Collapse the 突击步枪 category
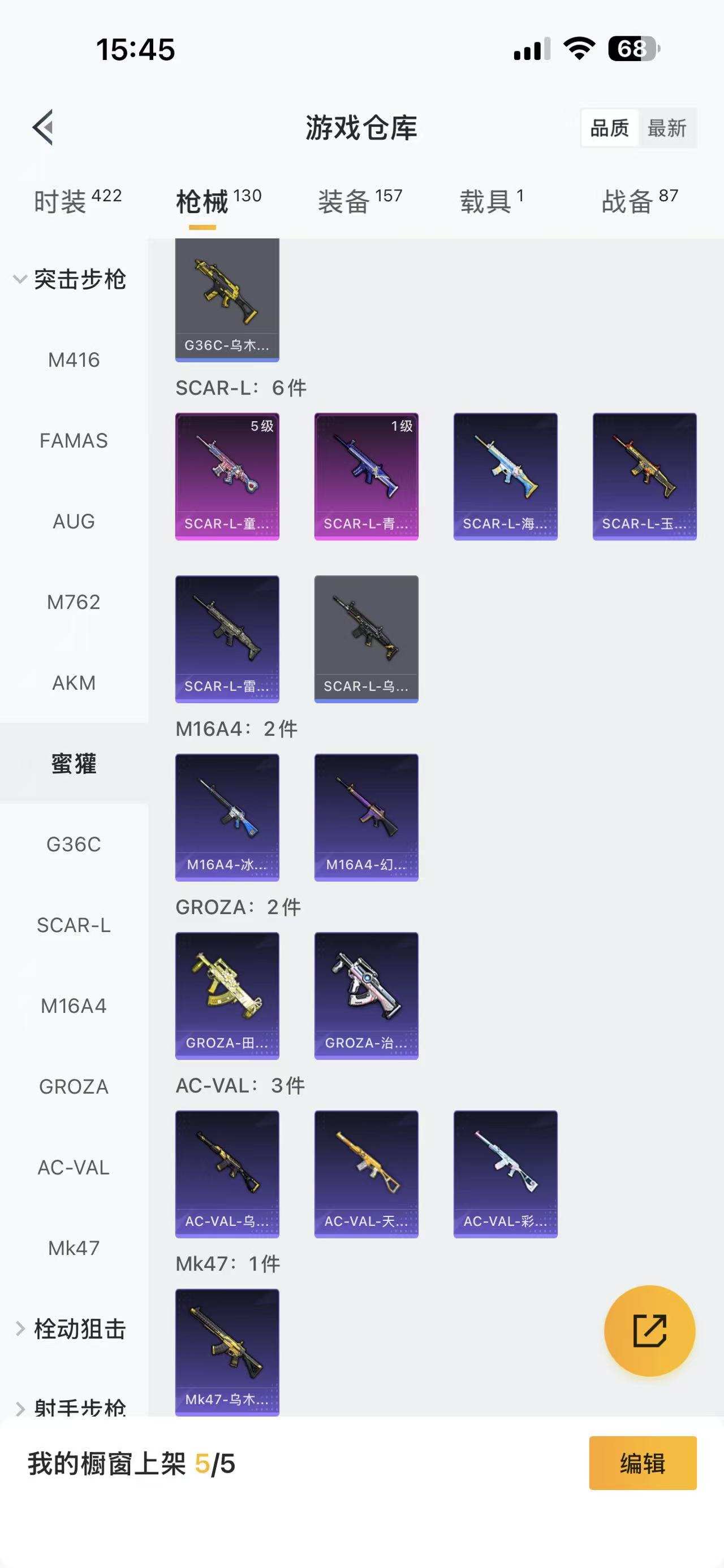724x1568 pixels. tap(70, 279)
